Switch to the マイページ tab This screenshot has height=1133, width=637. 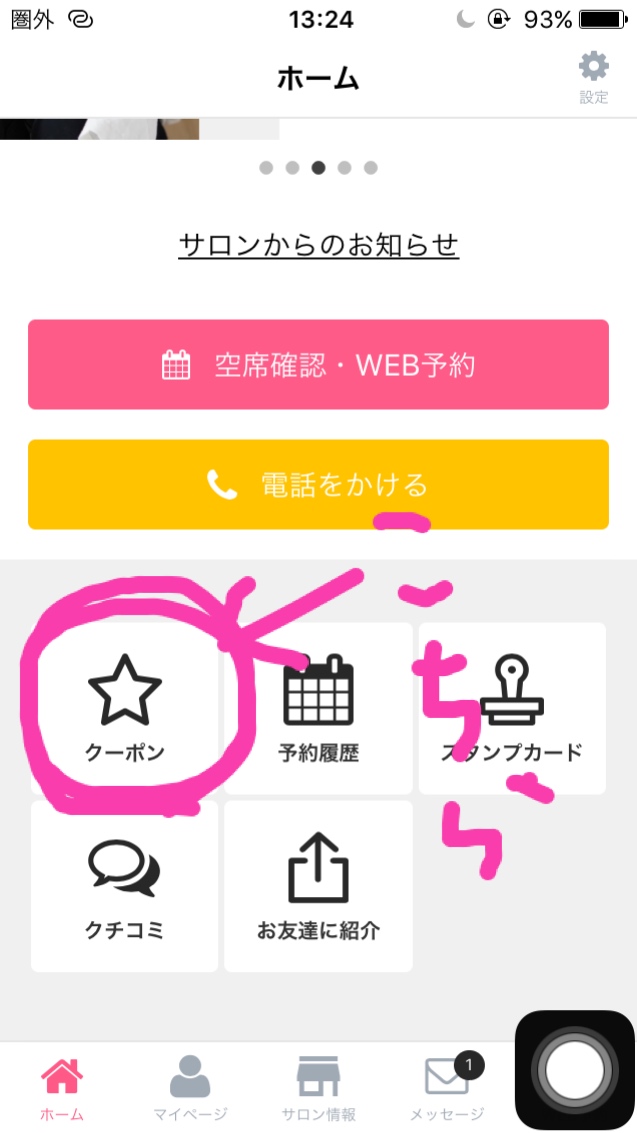[190, 1089]
